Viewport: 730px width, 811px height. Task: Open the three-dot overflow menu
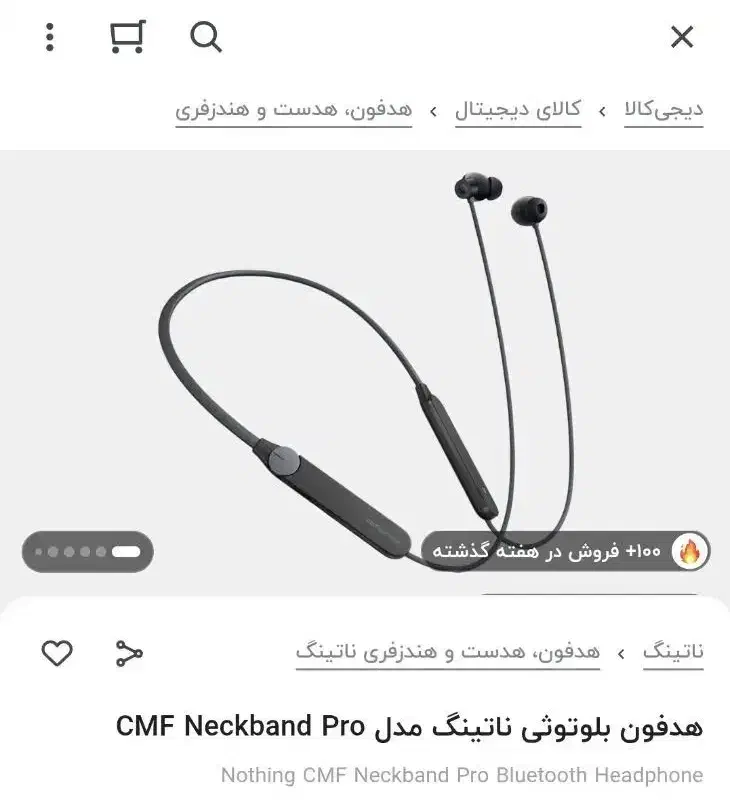(x=50, y=38)
